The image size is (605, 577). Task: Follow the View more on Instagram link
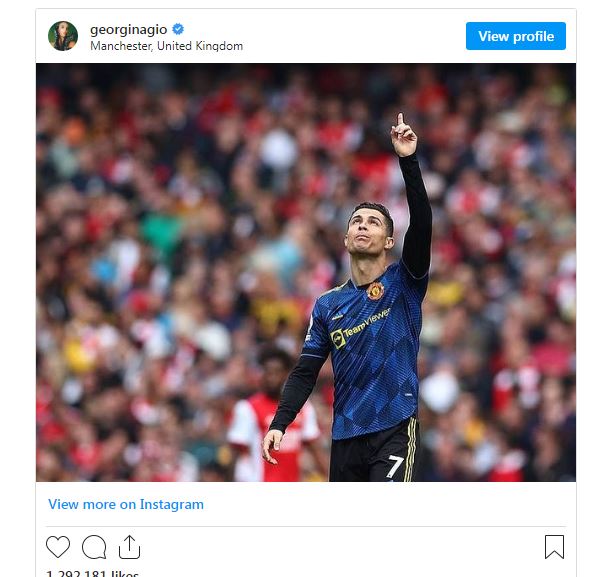pyautogui.click(x=126, y=504)
